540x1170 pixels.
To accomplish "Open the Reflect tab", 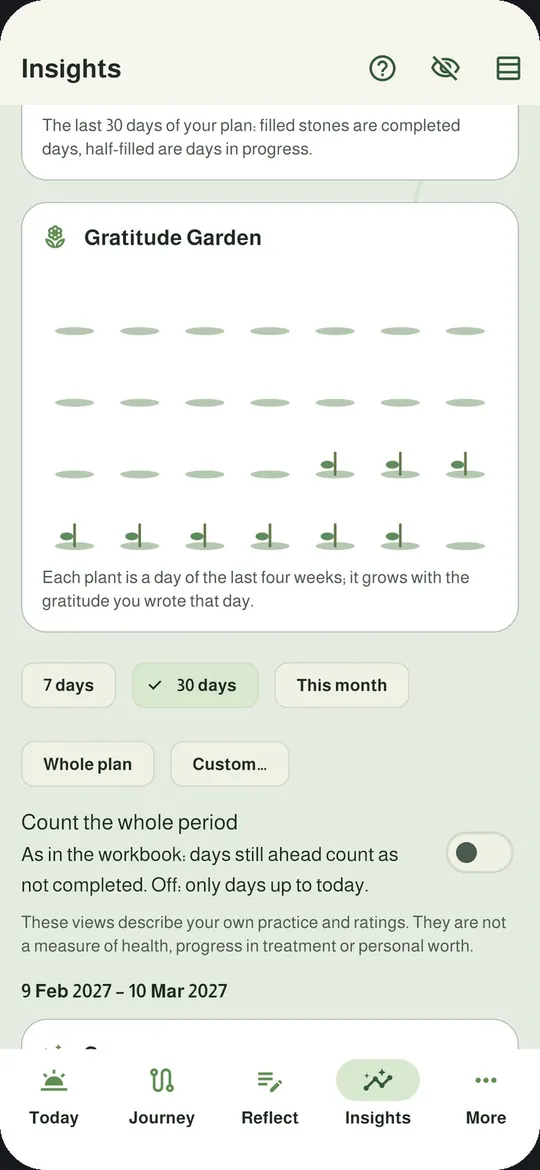I will 270,1097.
